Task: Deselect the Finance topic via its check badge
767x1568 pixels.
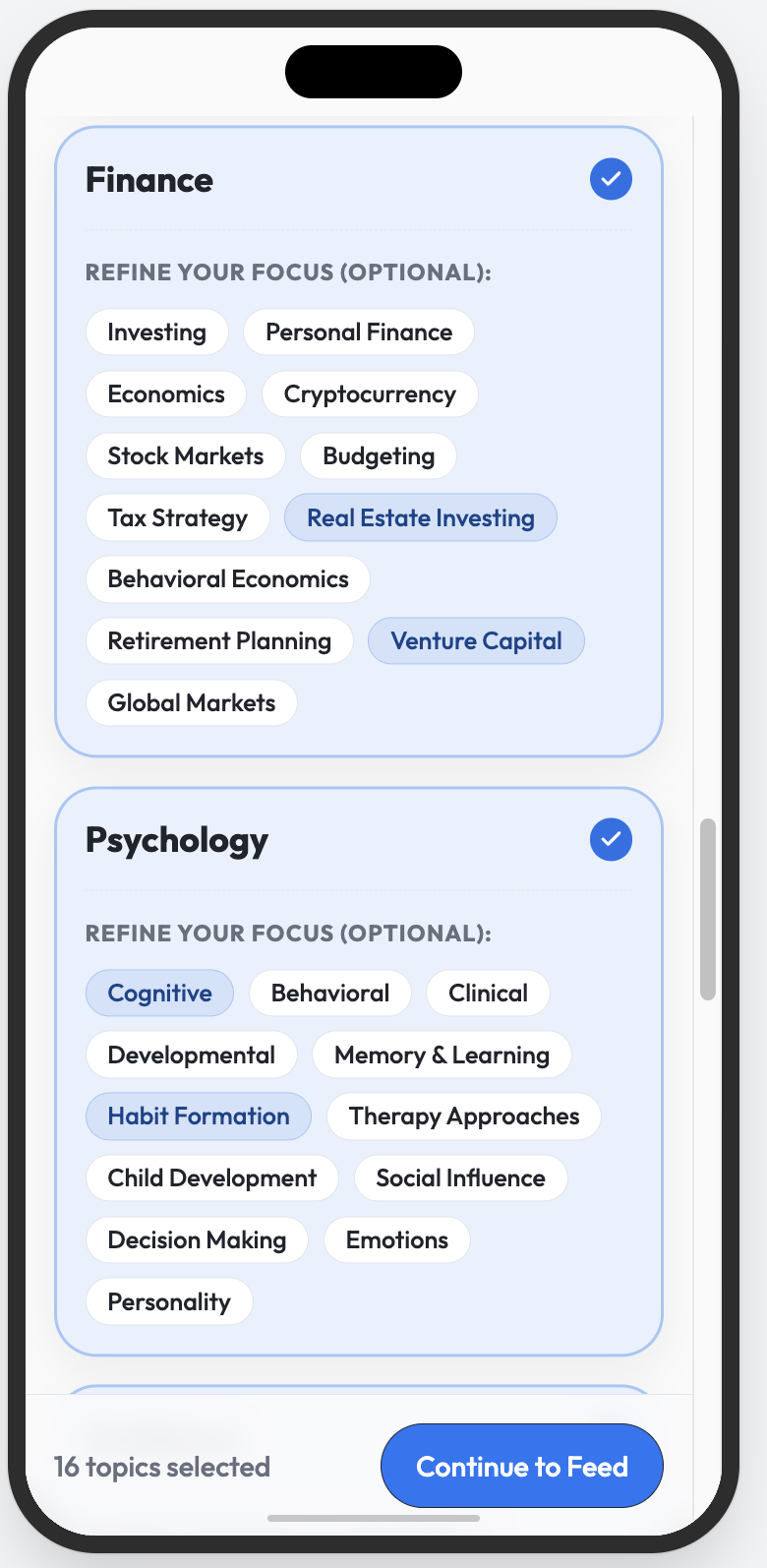Action: [x=611, y=180]
